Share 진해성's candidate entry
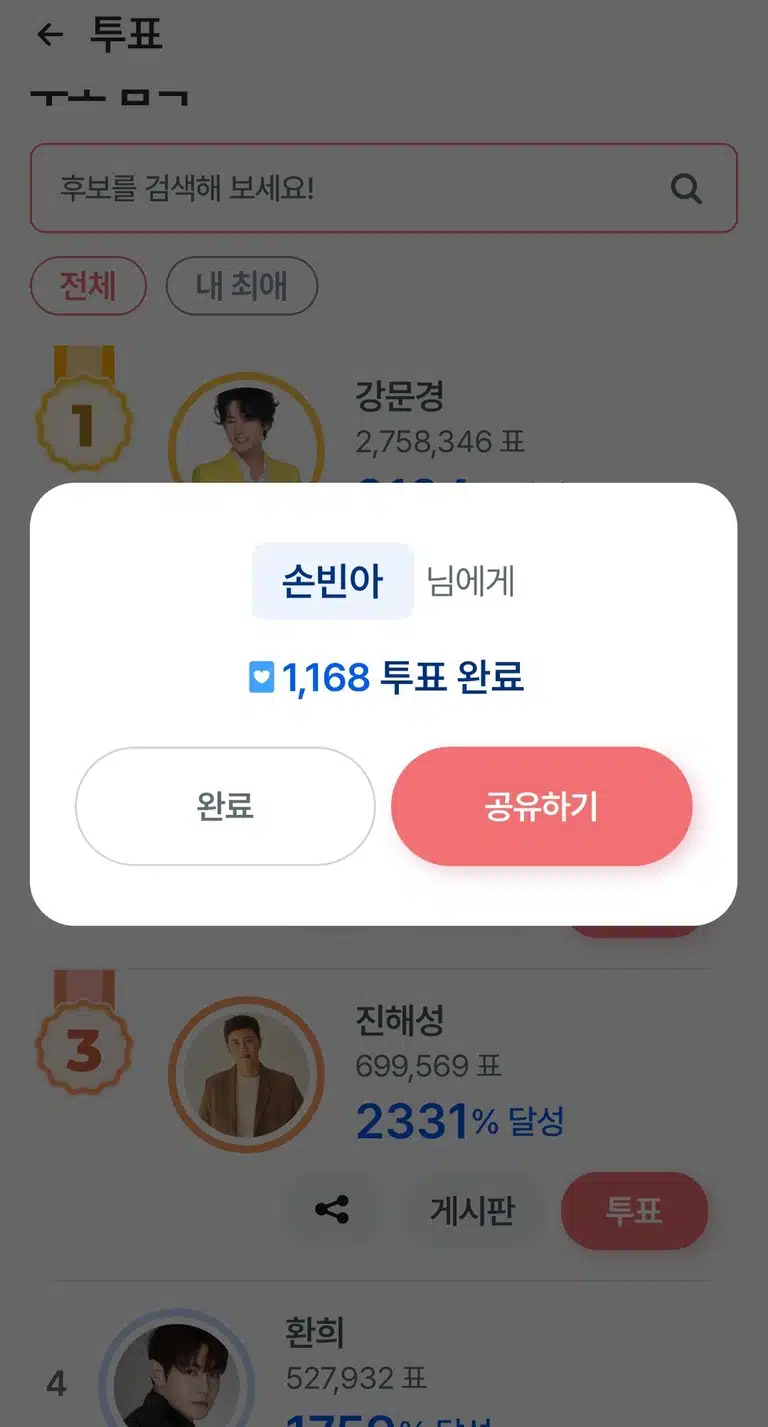This screenshot has width=768, height=1427. (332, 1210)
